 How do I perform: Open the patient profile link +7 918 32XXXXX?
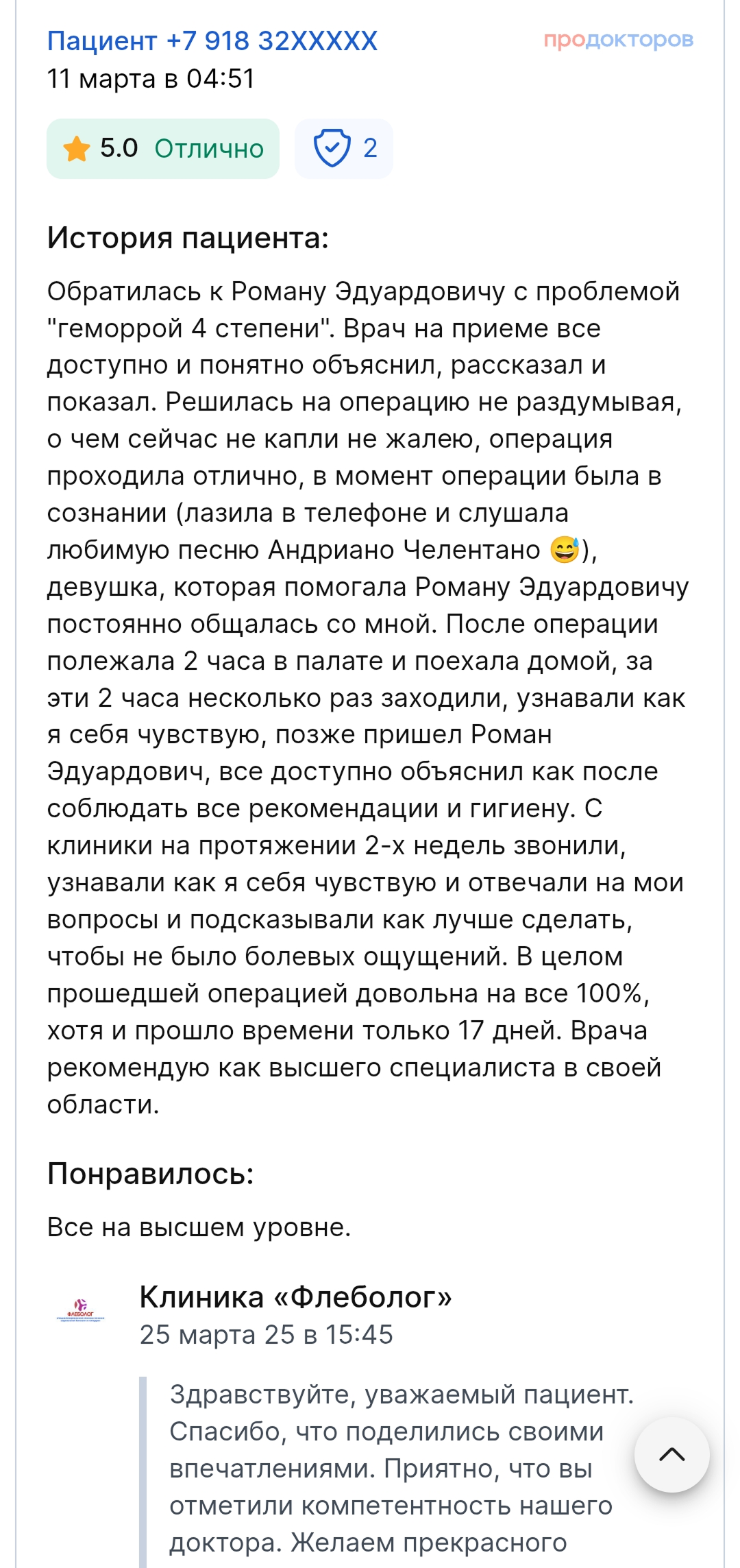point(212,41)
